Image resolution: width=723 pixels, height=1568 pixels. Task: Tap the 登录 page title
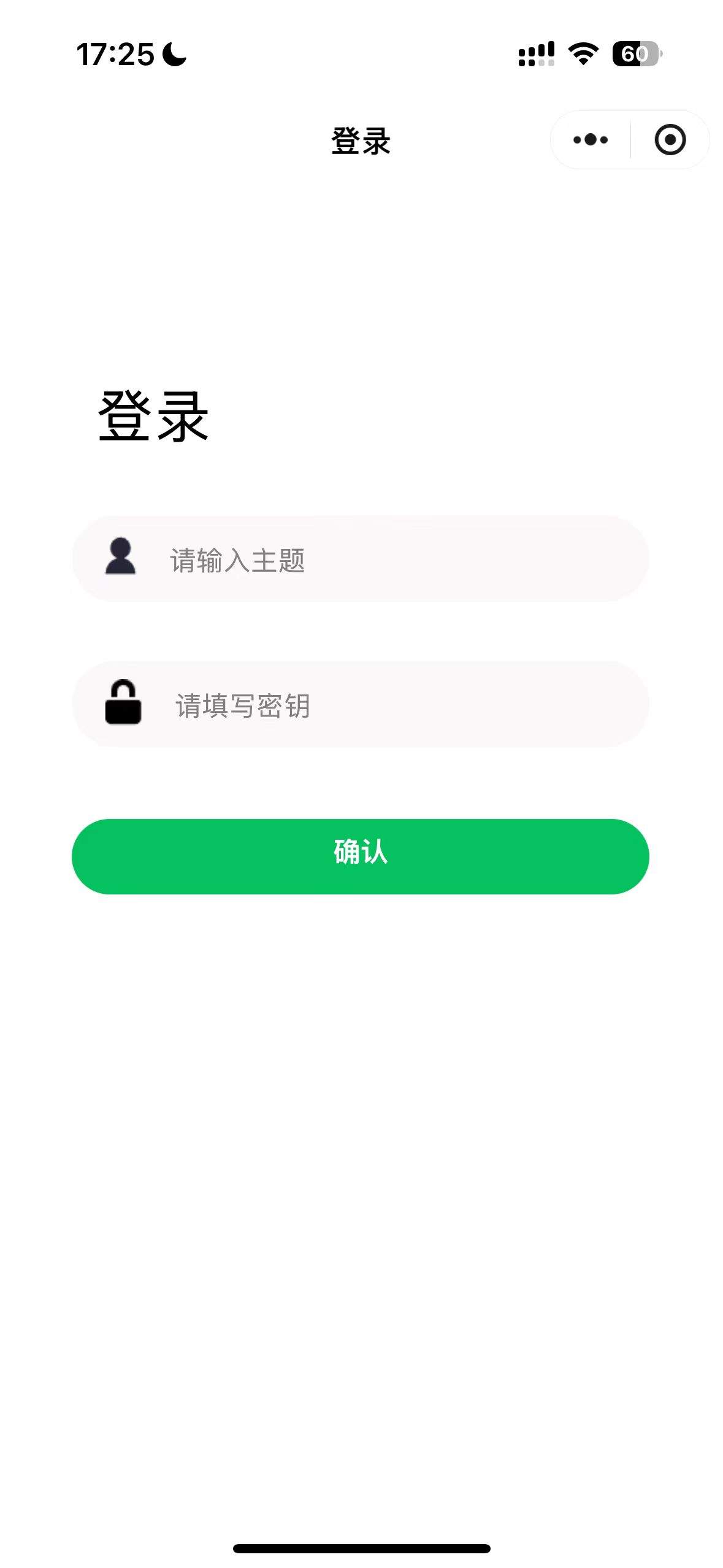coord(361,141)
